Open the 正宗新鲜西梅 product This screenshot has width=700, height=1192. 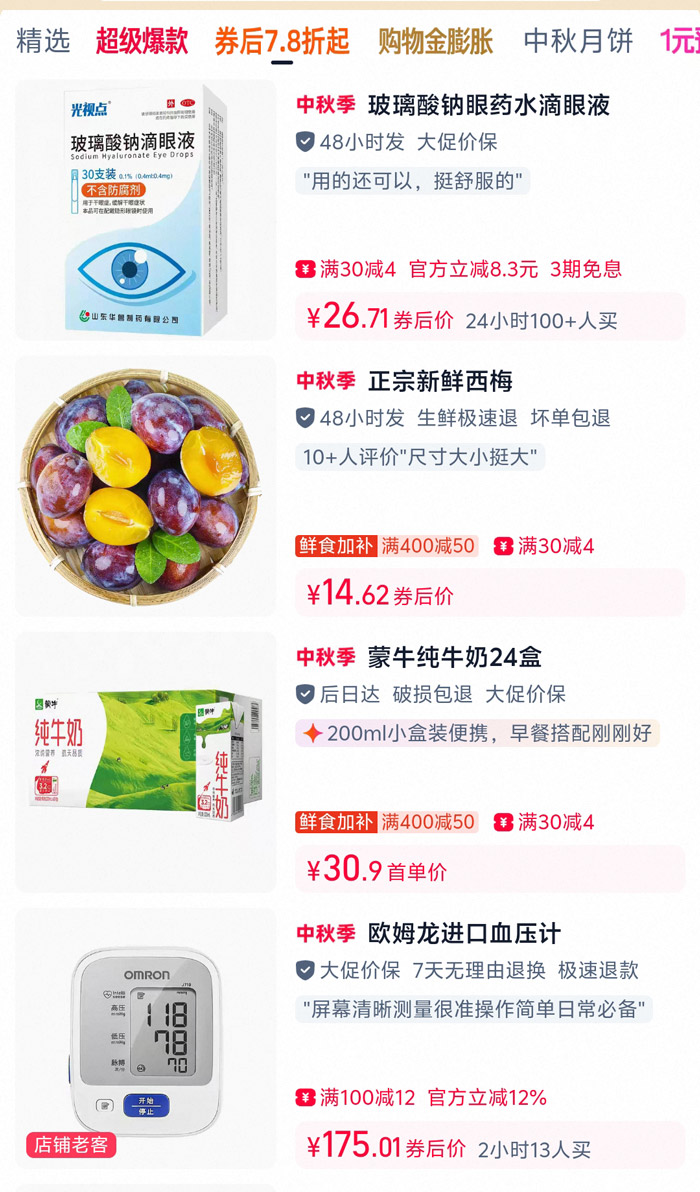click(350, 486)
